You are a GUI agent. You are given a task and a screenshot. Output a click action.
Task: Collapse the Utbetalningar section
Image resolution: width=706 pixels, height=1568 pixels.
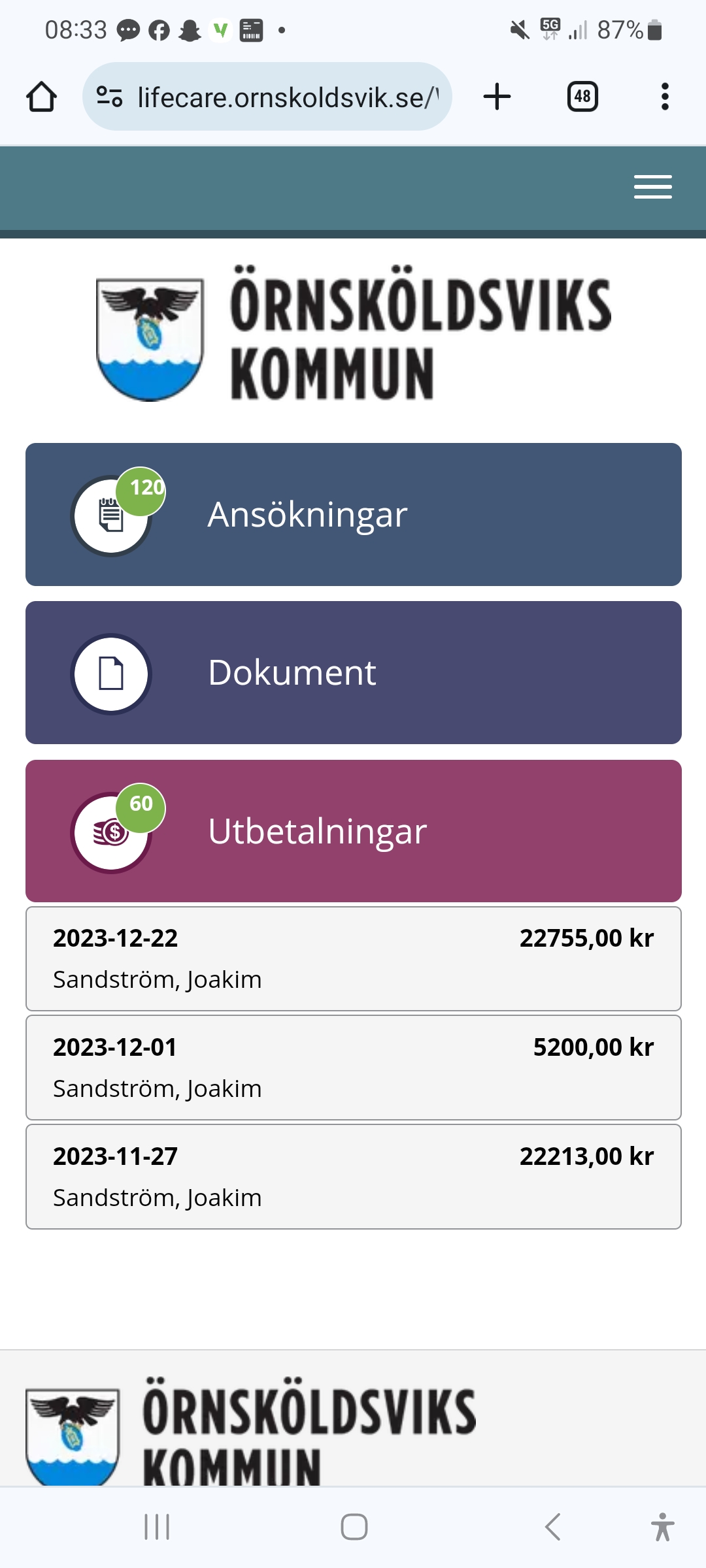point(353,831)
